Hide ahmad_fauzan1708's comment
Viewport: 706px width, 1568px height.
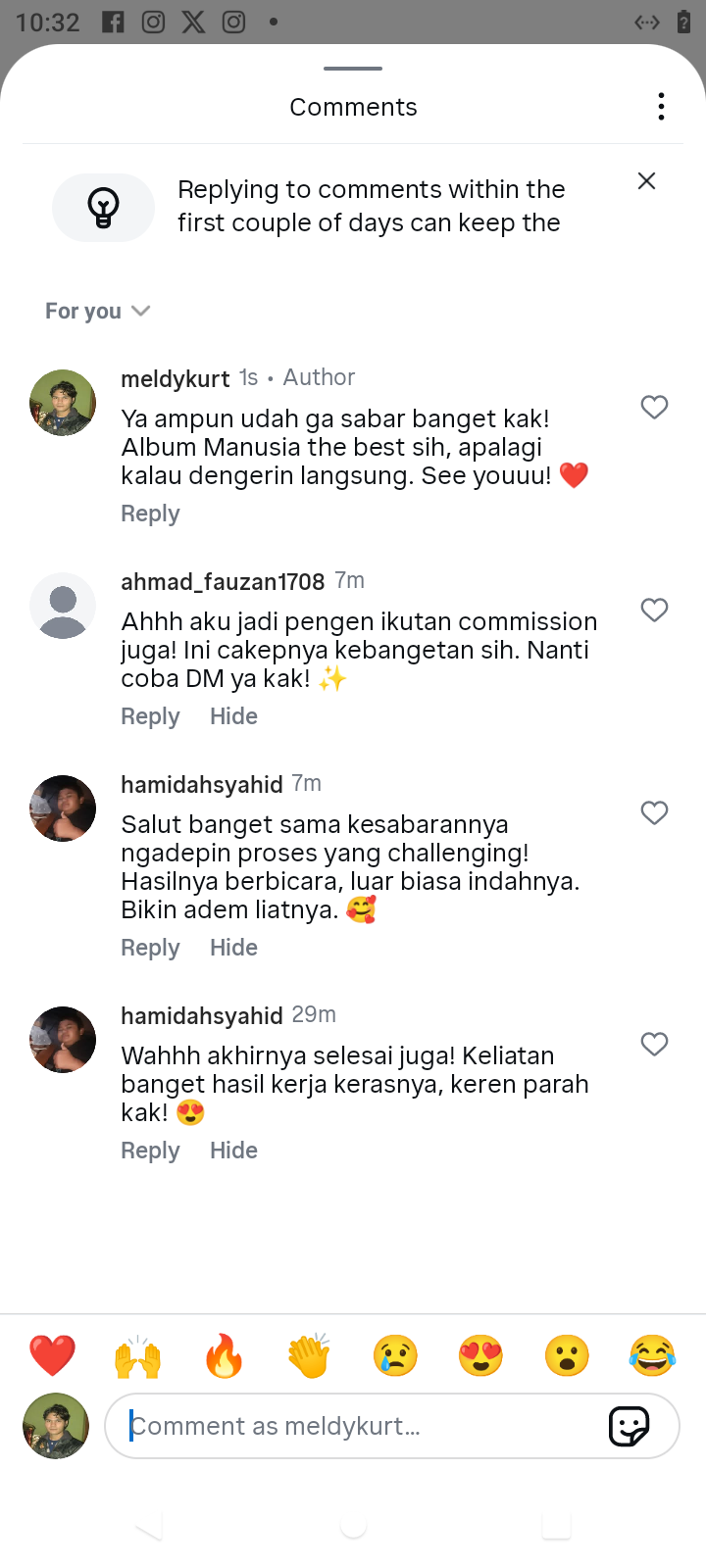(233, 716)
